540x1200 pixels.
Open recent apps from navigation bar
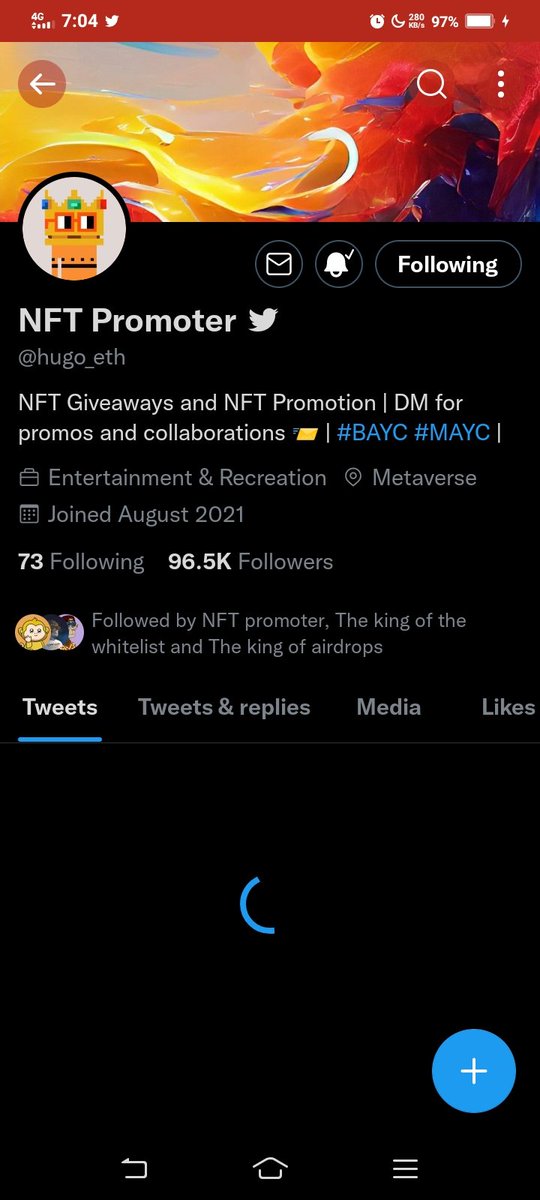click(405, 1168)
